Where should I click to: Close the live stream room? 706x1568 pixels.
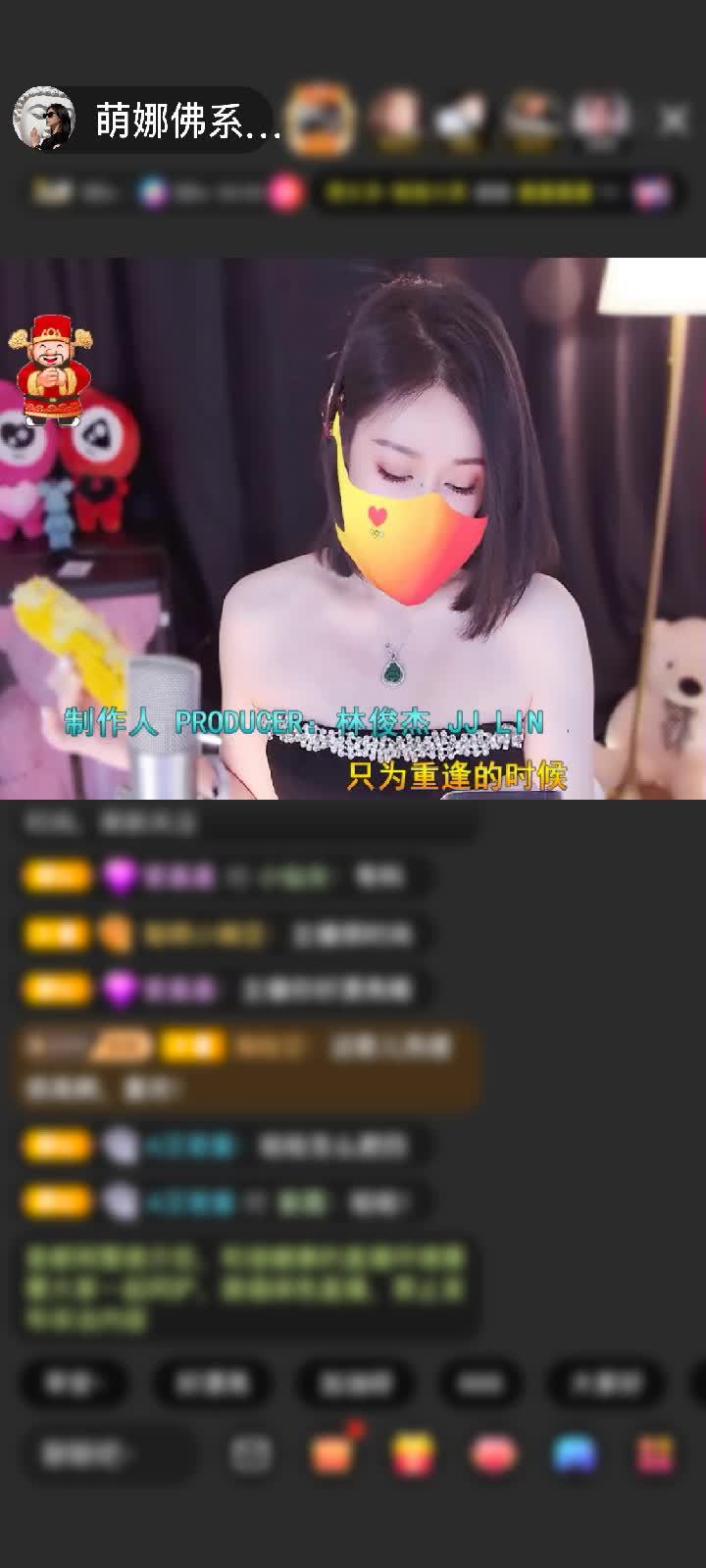673,121
